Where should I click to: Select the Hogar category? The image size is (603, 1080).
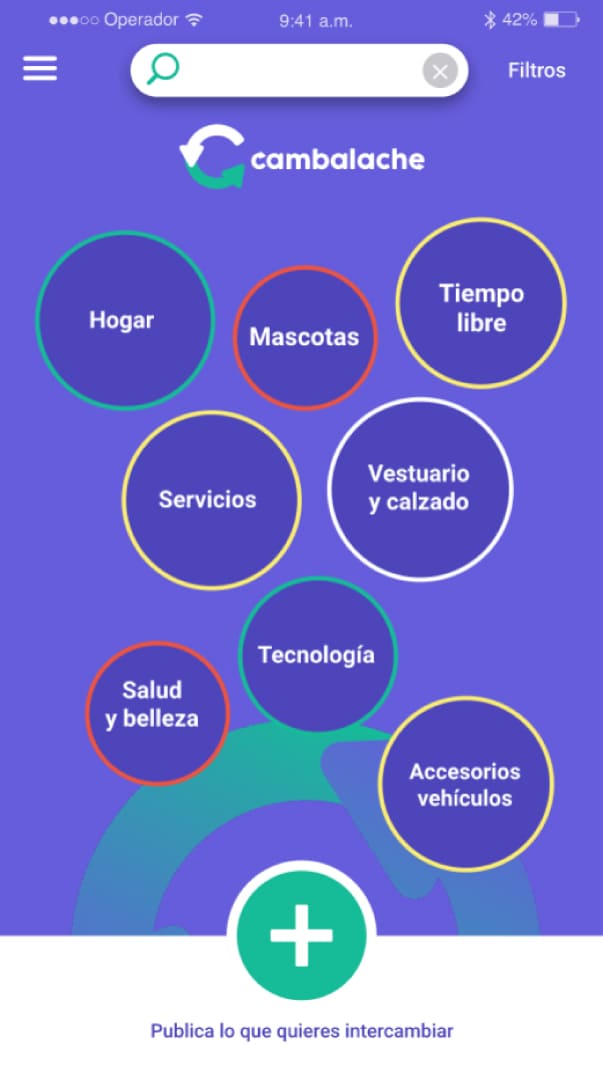(x=125, y=320)
